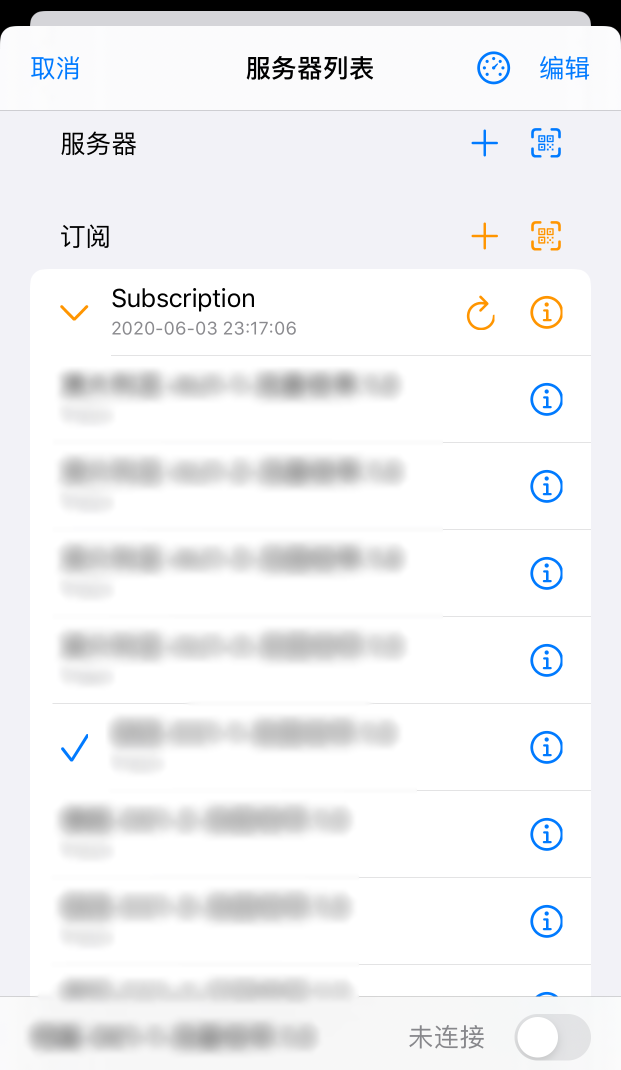Open info for the checkmarked server
The height and width of the screenshot is (1070, 621).
[546, 747]
